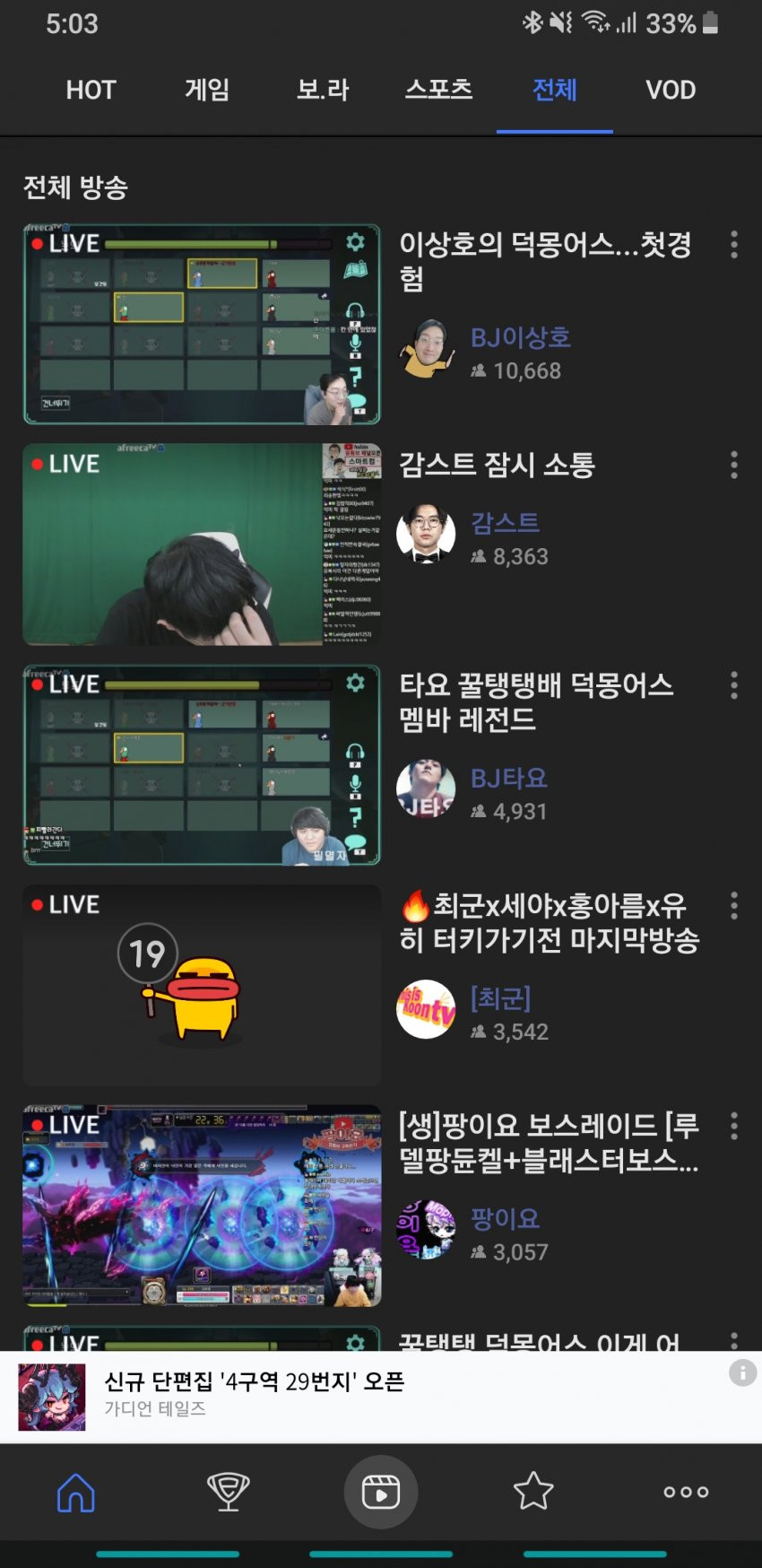762x1568 pixels.
Task: Tap the ad info icon
Action: (742, 1372)
